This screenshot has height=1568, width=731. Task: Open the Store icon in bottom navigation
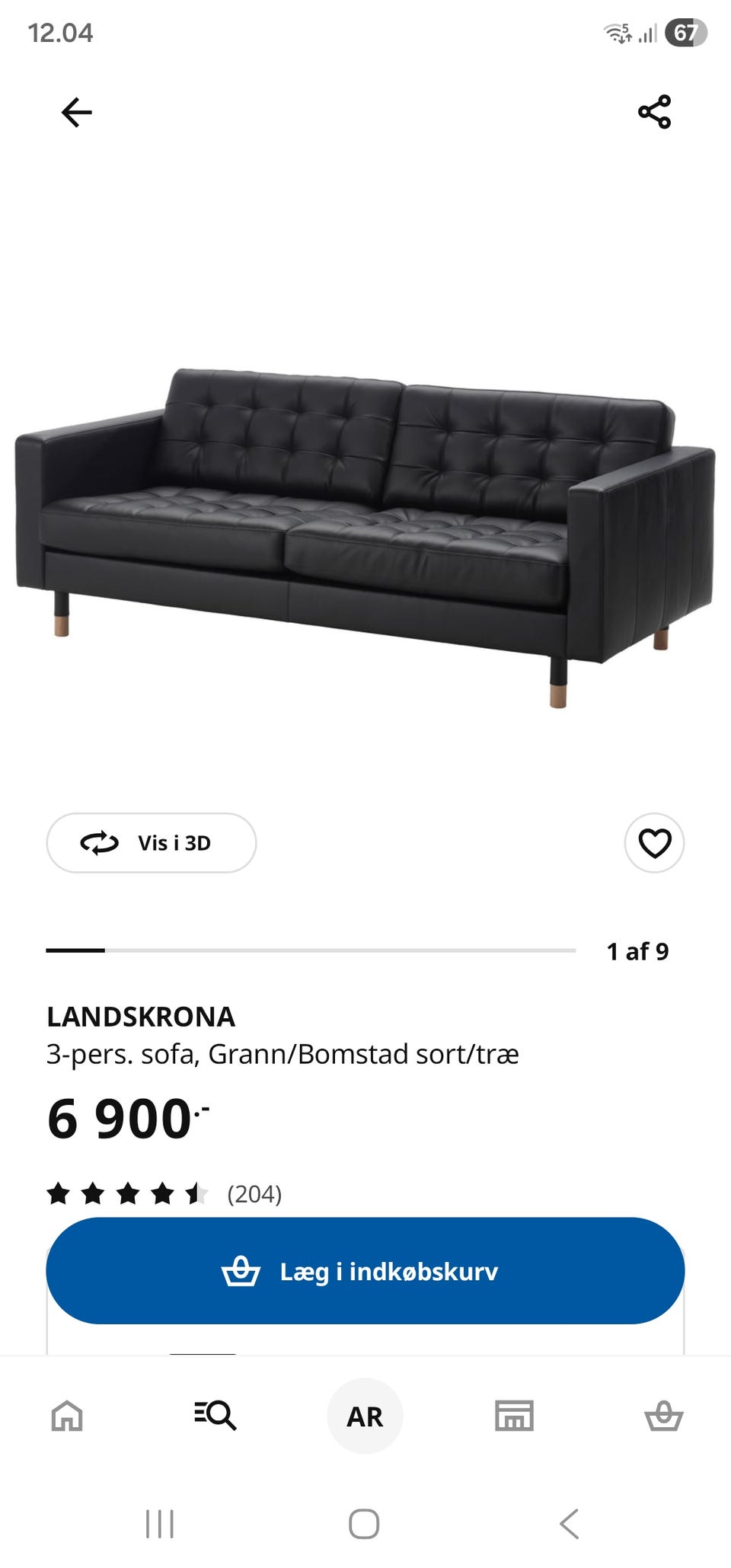pyautogui.click(x=514, y=1415)
